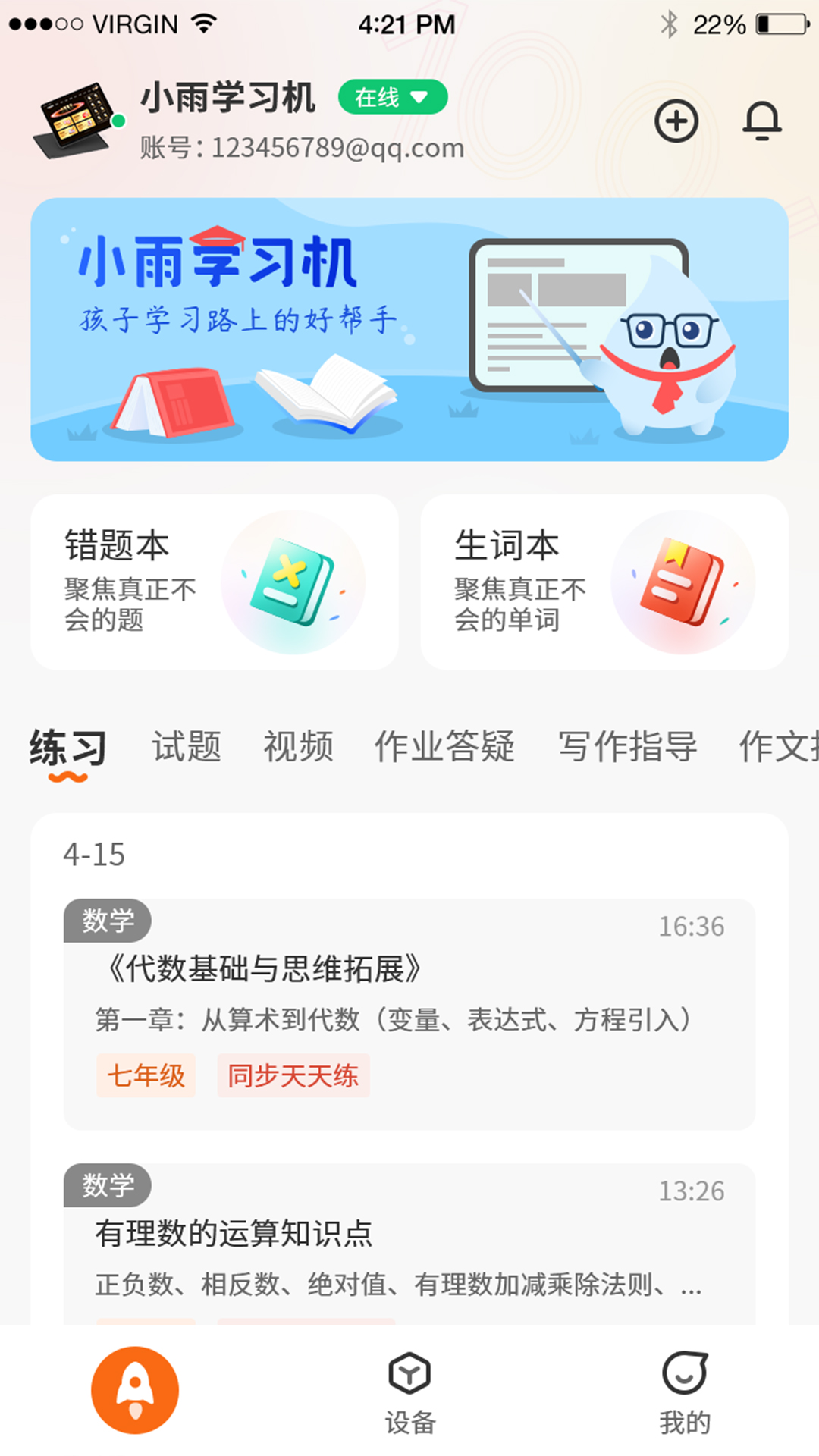The width and height of the screenshot is (819, 1456).
Task: Tap the learning machine device avatar
Action: click(76, 121)
